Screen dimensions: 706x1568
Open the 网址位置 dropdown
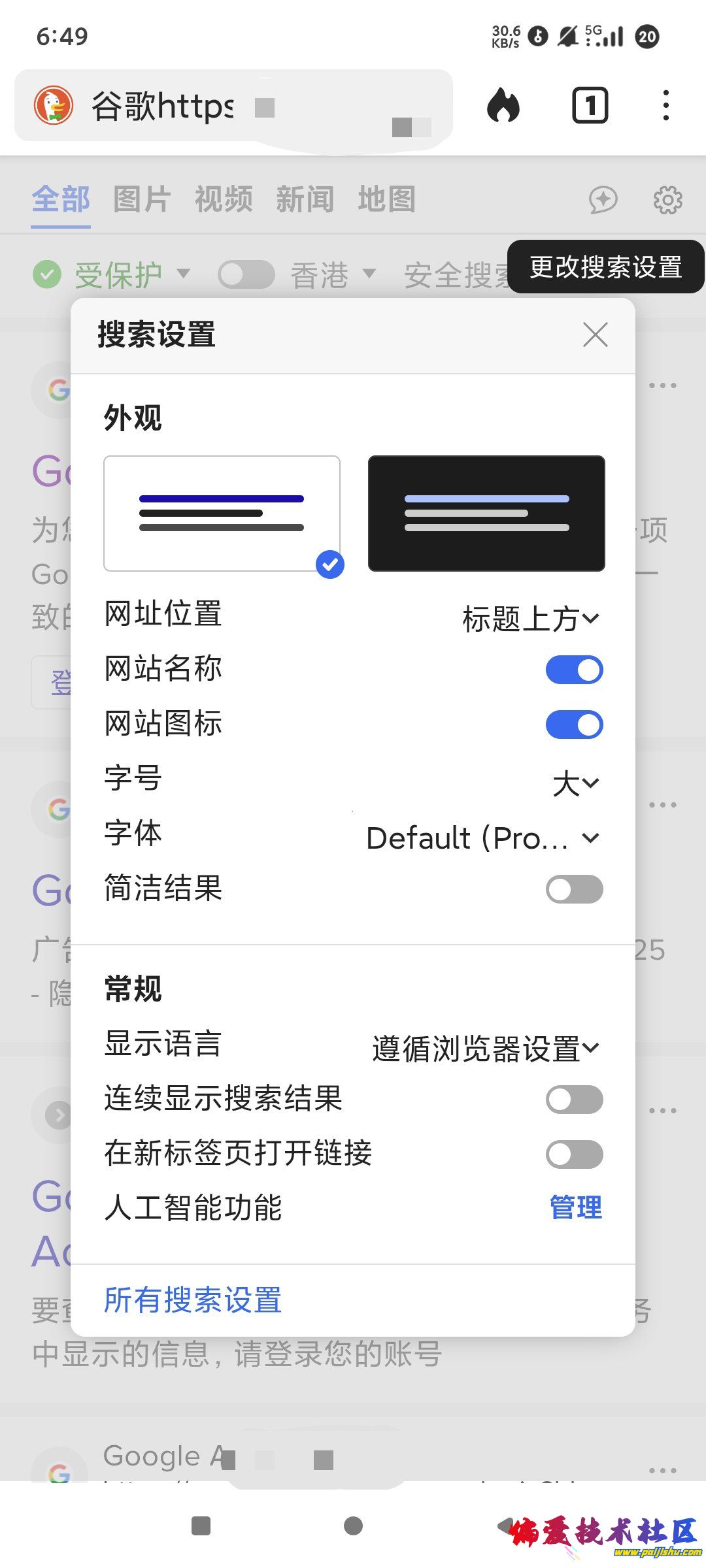point(530,618)
